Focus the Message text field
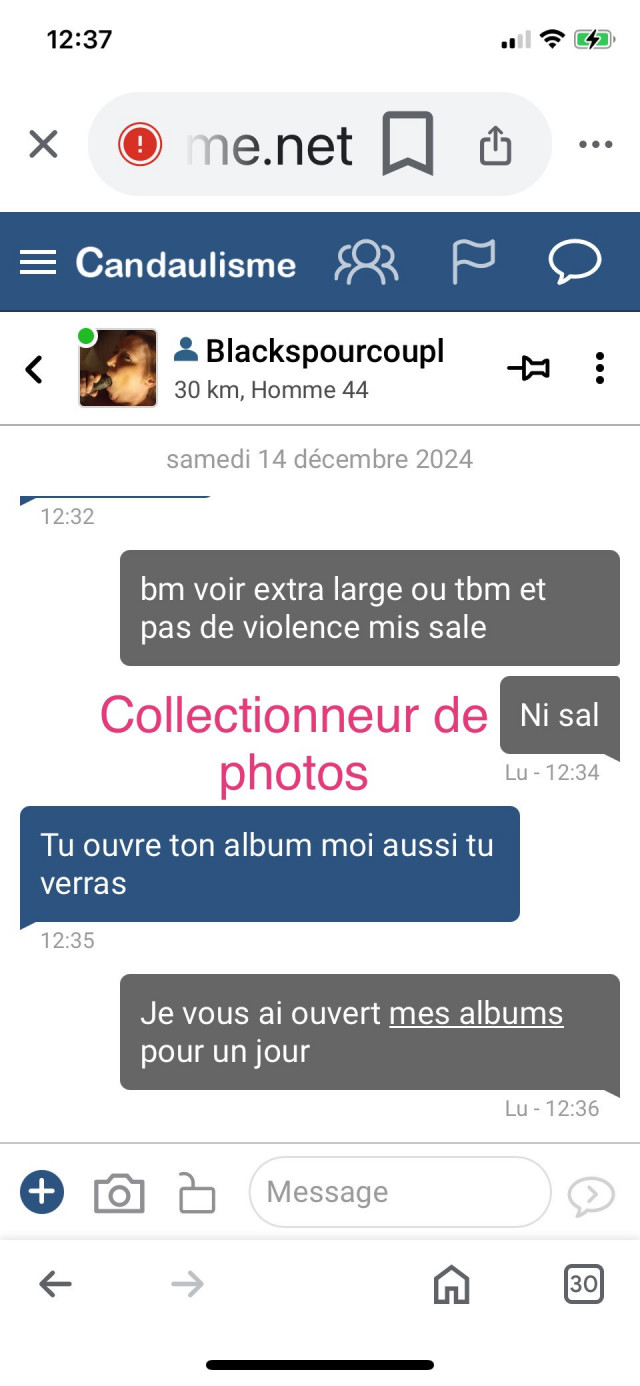 (400, 1192)
